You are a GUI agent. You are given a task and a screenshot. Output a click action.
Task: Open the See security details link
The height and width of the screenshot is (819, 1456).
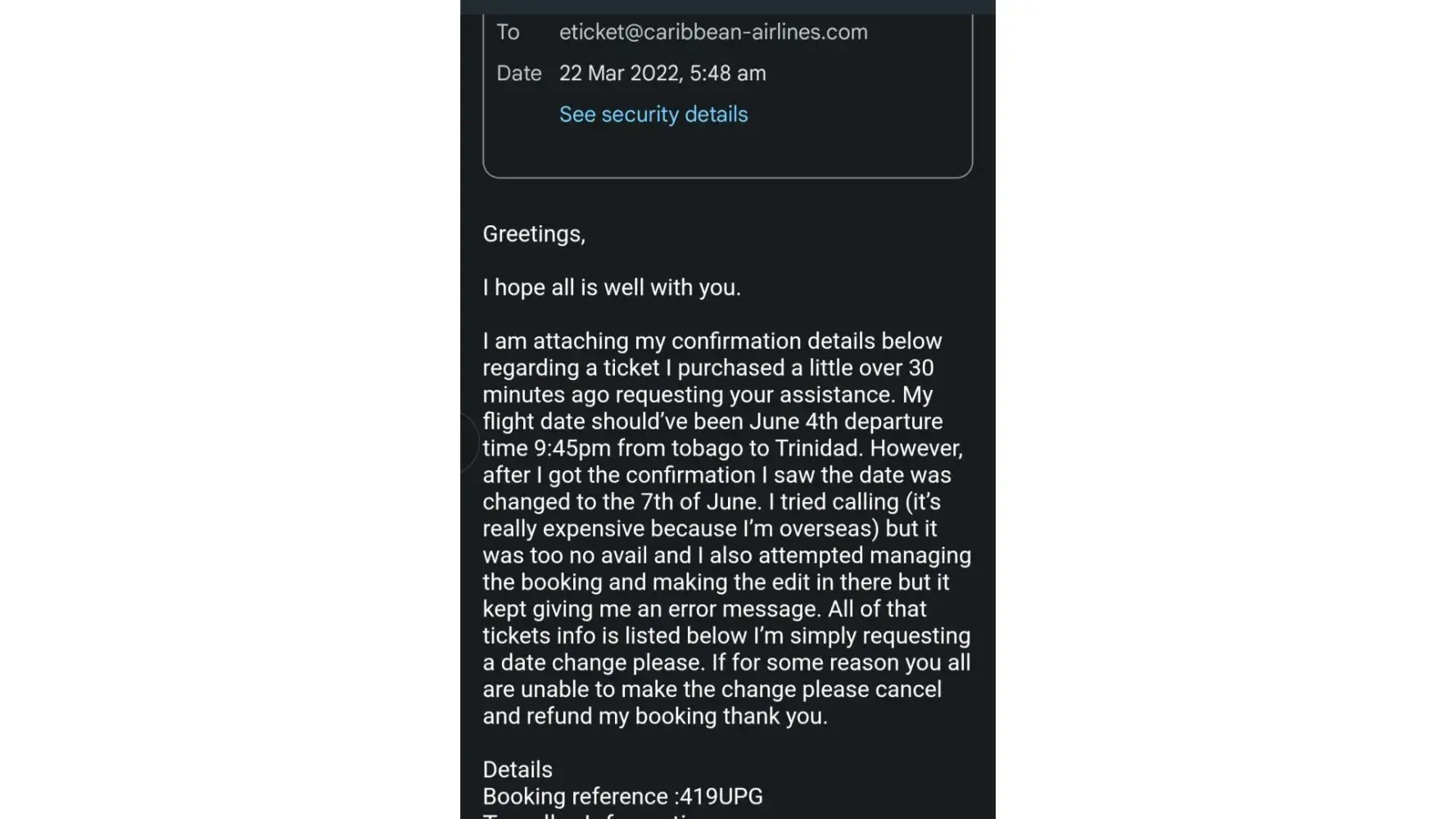[653, 115]
